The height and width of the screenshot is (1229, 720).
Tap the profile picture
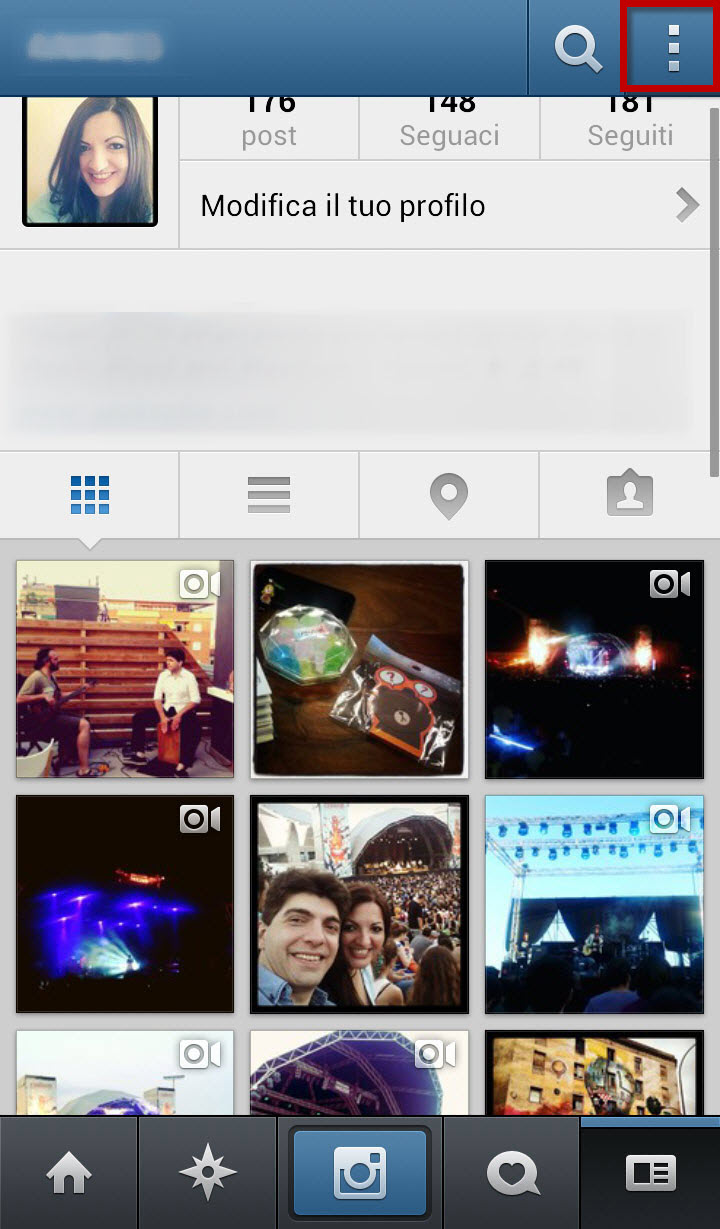pyautogui.click(x=90, y=160)
